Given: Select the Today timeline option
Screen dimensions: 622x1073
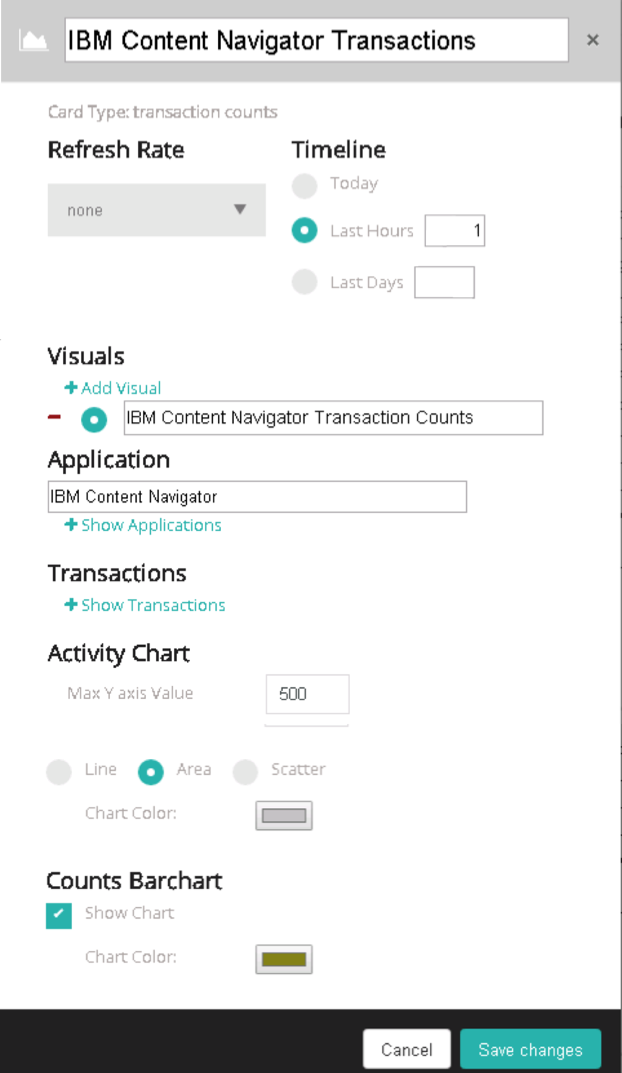Looking at the screenshot, I should tap(304, 185).
